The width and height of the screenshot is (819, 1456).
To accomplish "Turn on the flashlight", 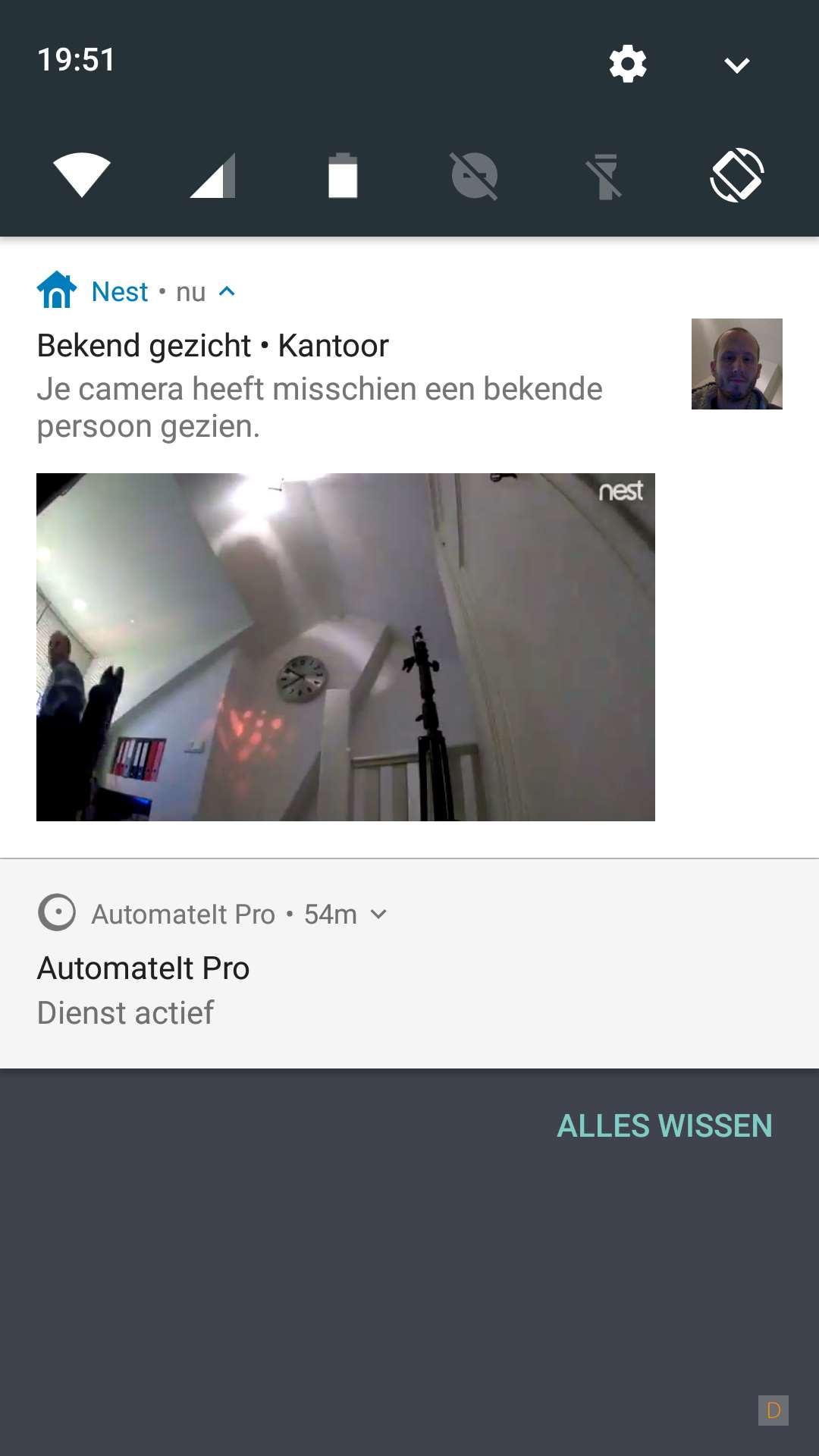I will (x=605, y=175).
